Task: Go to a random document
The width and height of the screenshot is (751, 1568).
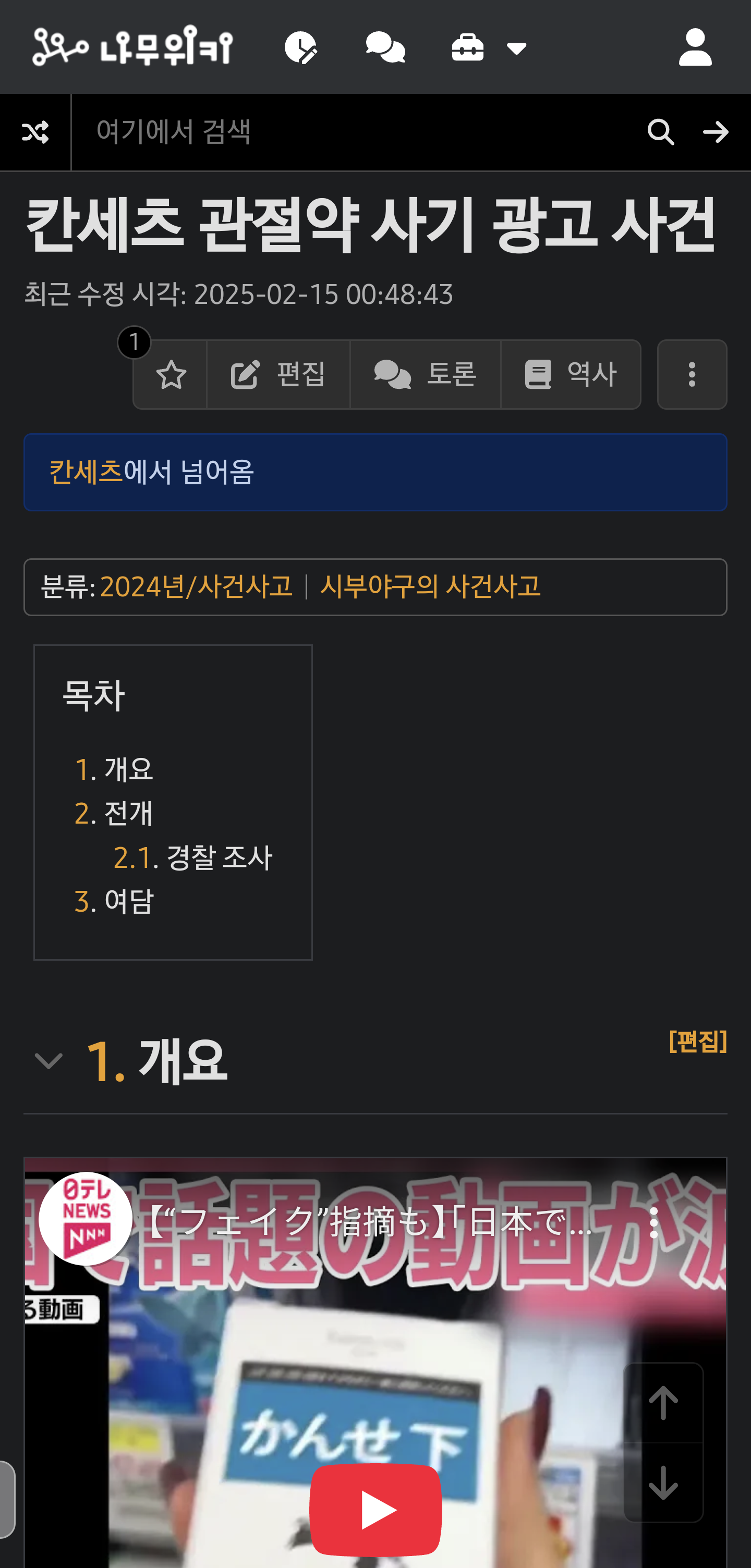Action: (35, 132)
